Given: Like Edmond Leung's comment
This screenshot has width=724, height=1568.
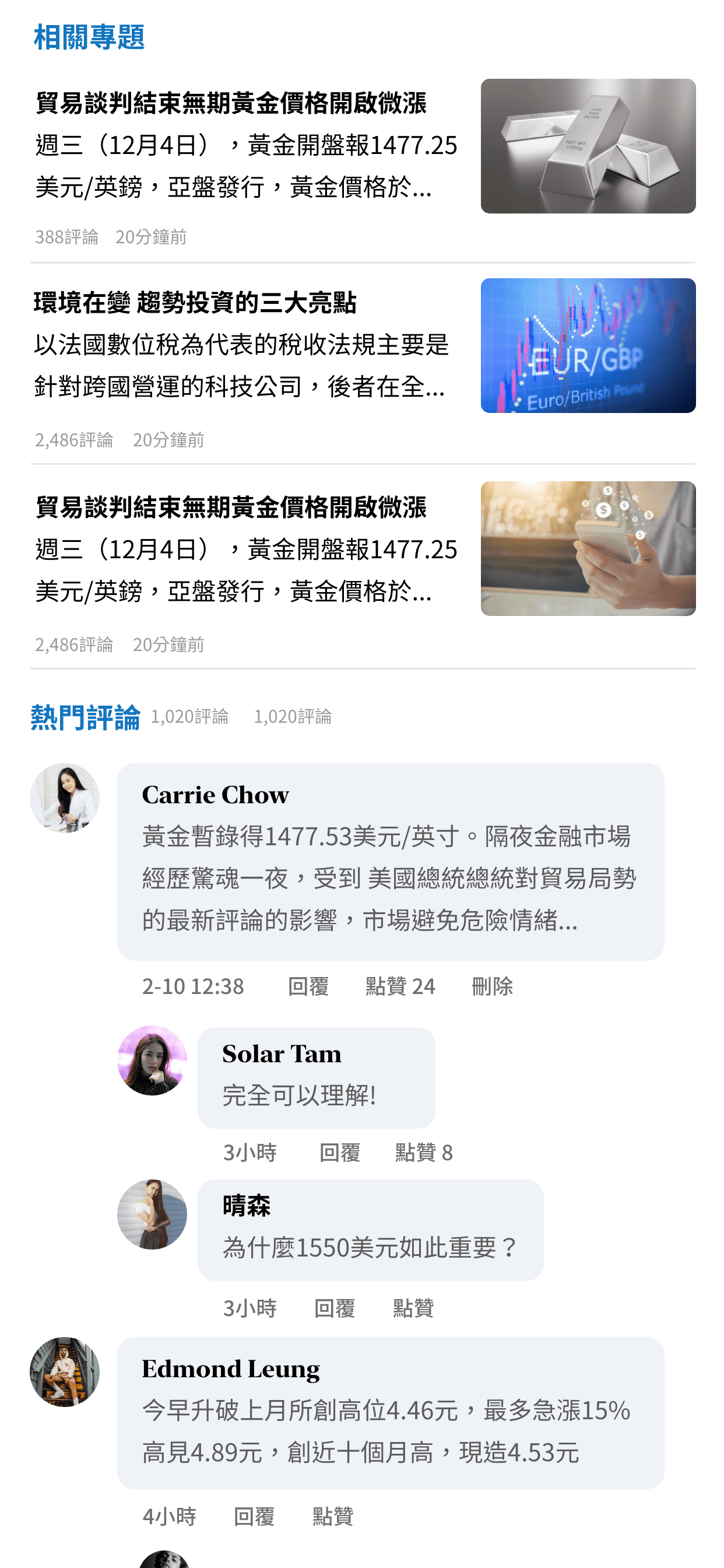Looking at the screenshot, I should pyautogui.click(x=332, y=1515).
